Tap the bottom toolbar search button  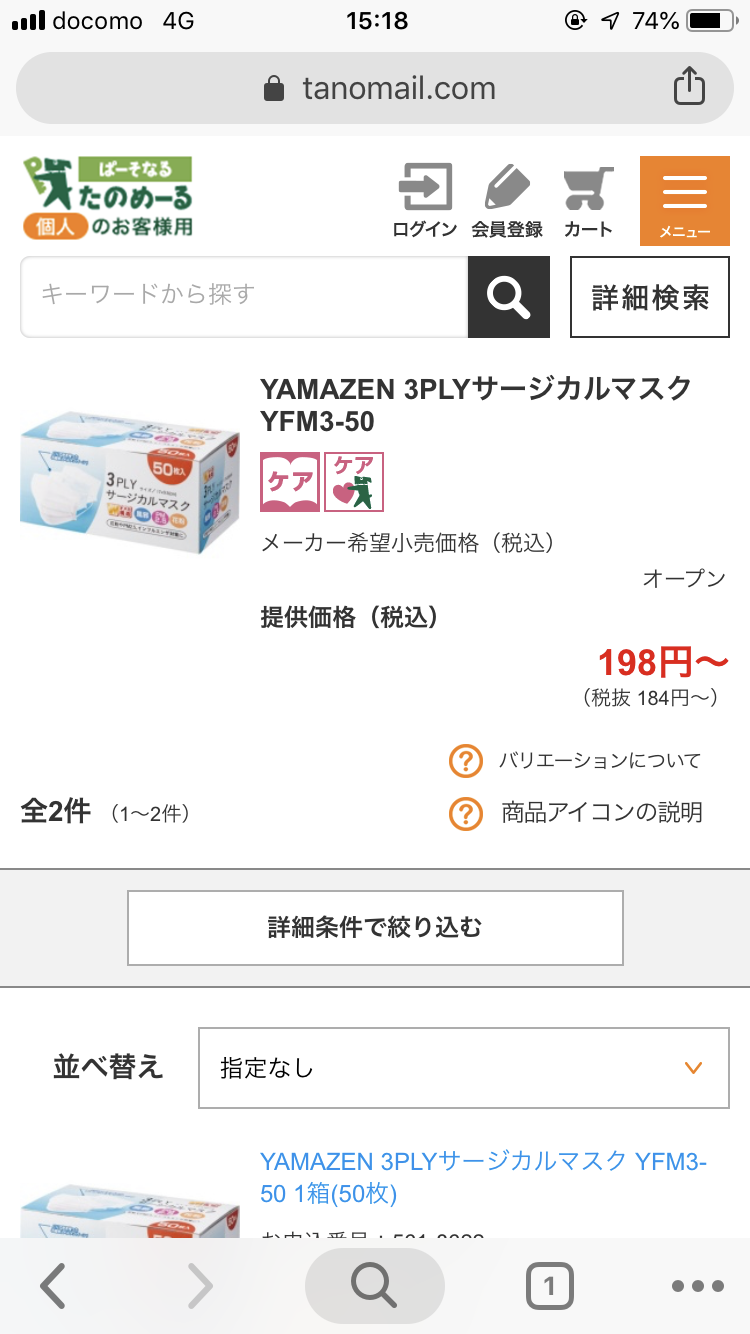[x=375, y=1286]
